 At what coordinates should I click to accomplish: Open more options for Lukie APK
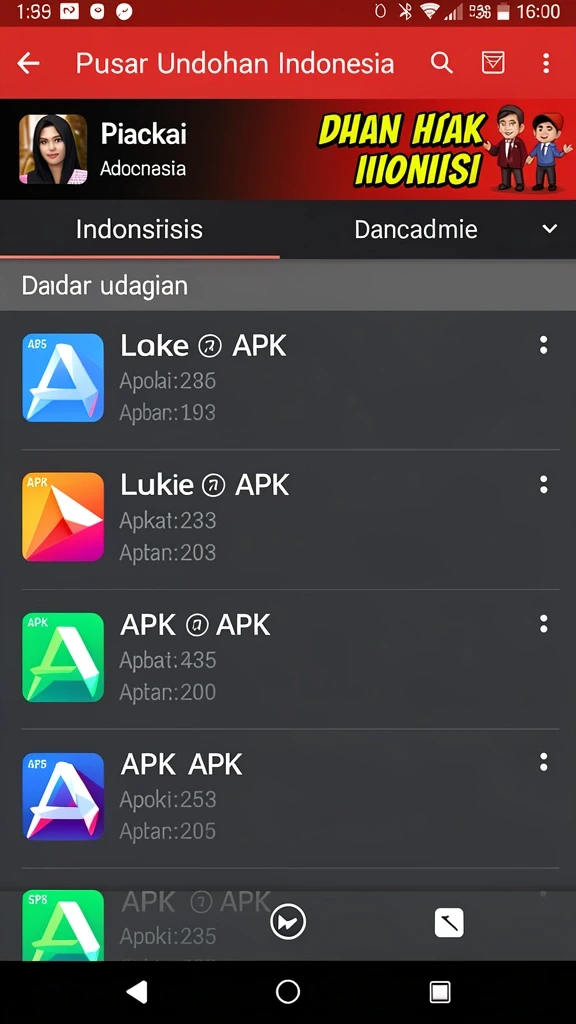(x=543, y=485)
